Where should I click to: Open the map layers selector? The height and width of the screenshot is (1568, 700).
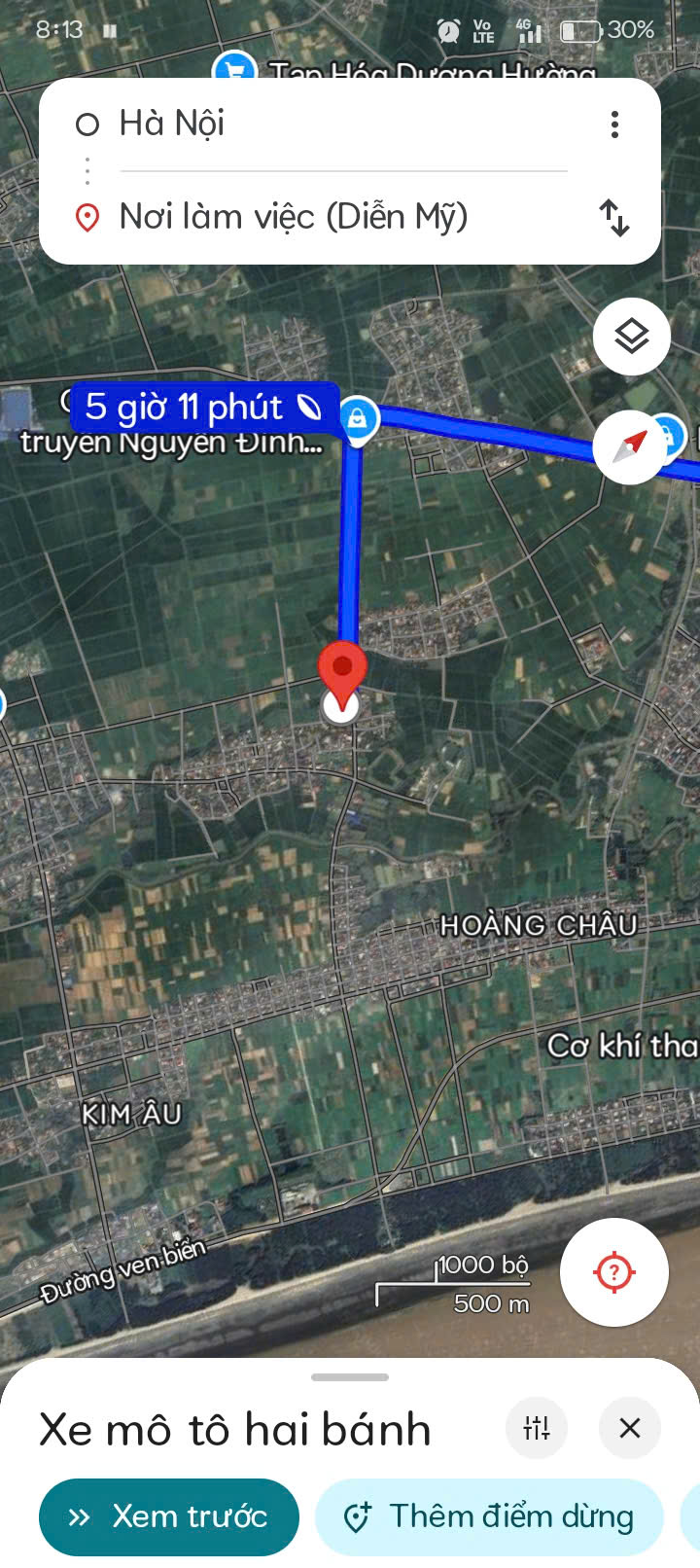click(x=632, y=337)
